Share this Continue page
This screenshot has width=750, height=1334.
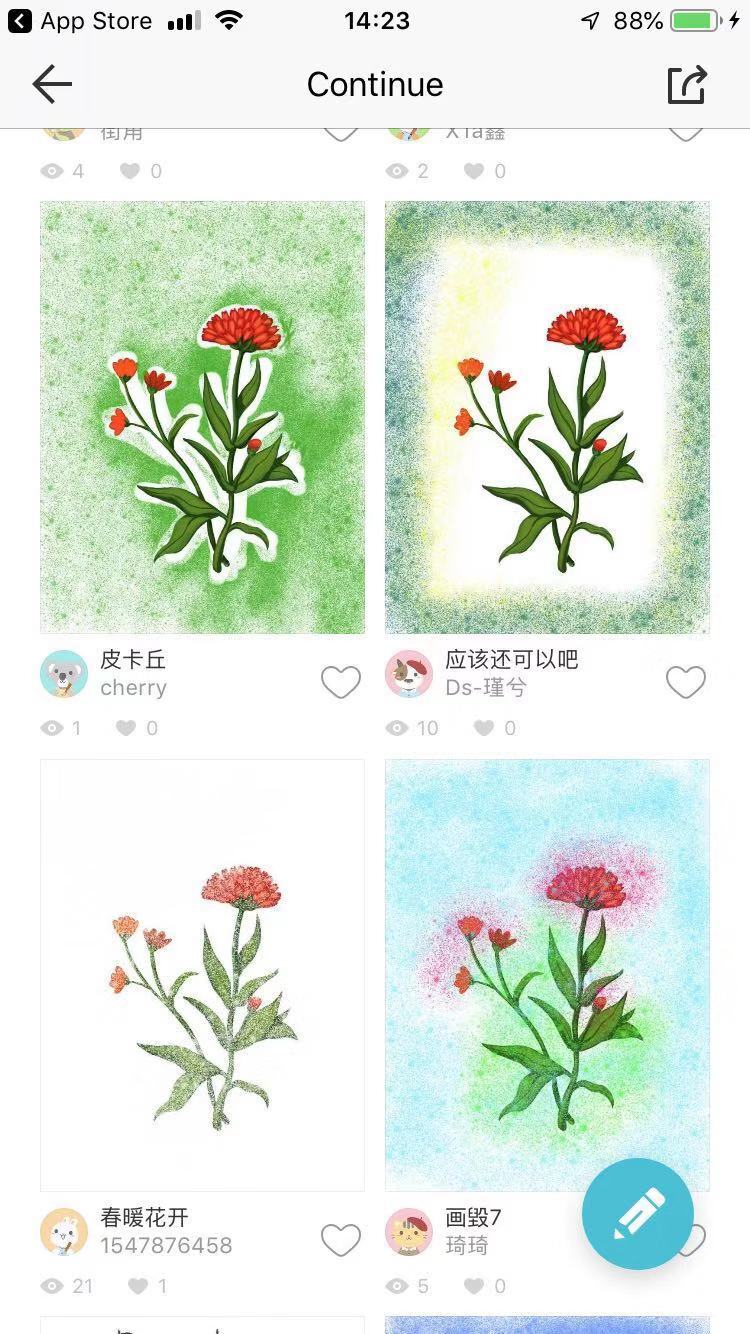(687, 85)
